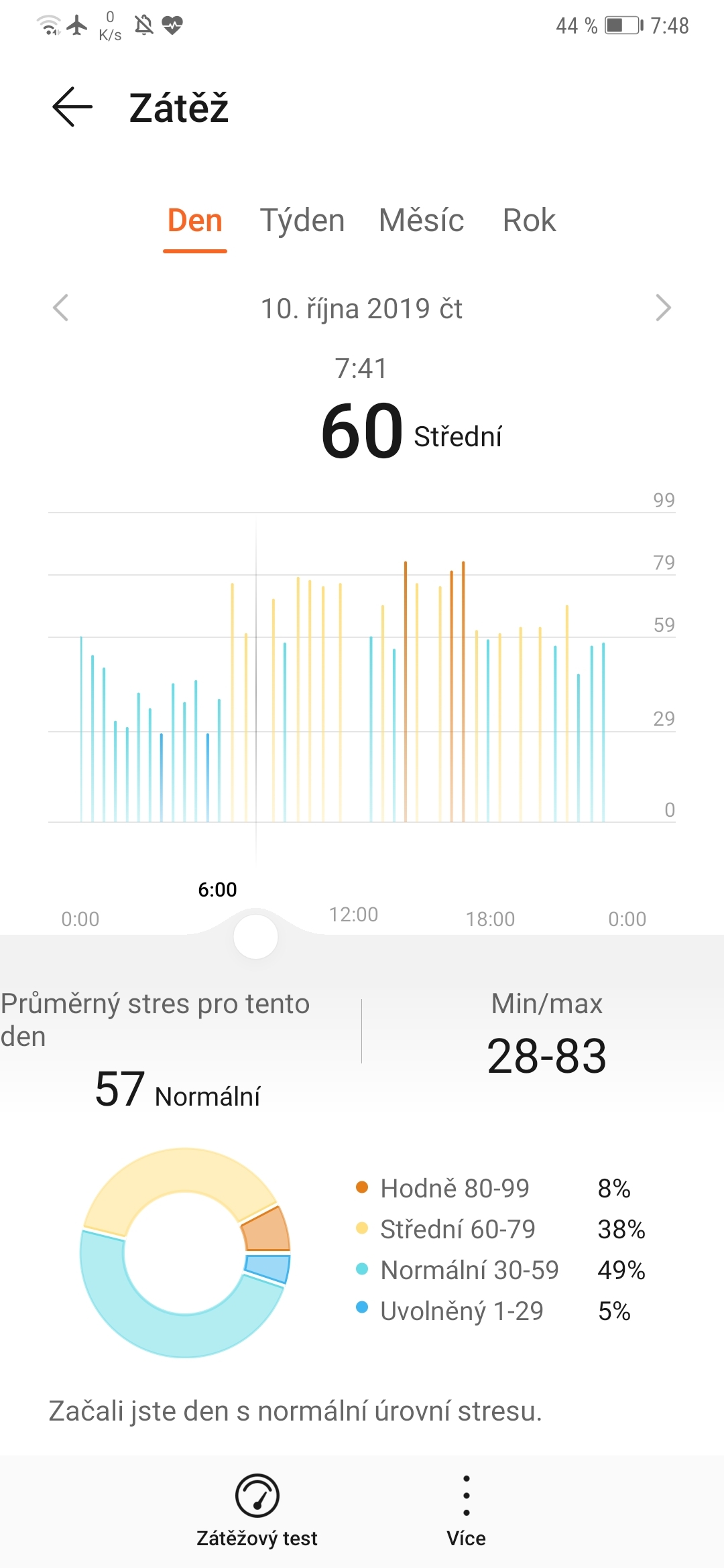Select the Rok view option
The image size is (724, 1568).
tap(529, 220)
